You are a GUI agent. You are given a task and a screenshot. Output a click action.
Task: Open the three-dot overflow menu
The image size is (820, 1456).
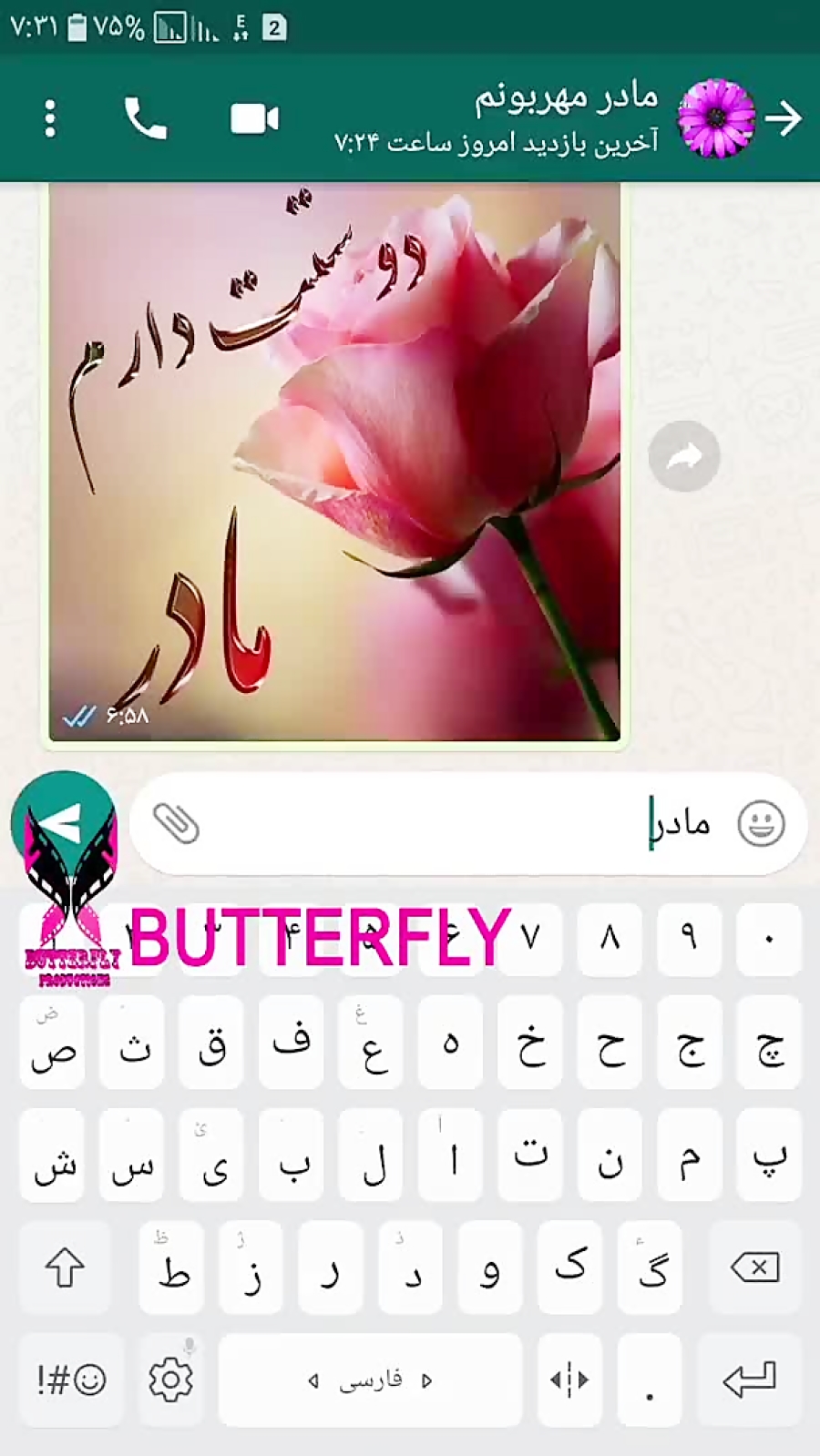tap(50, 119)
